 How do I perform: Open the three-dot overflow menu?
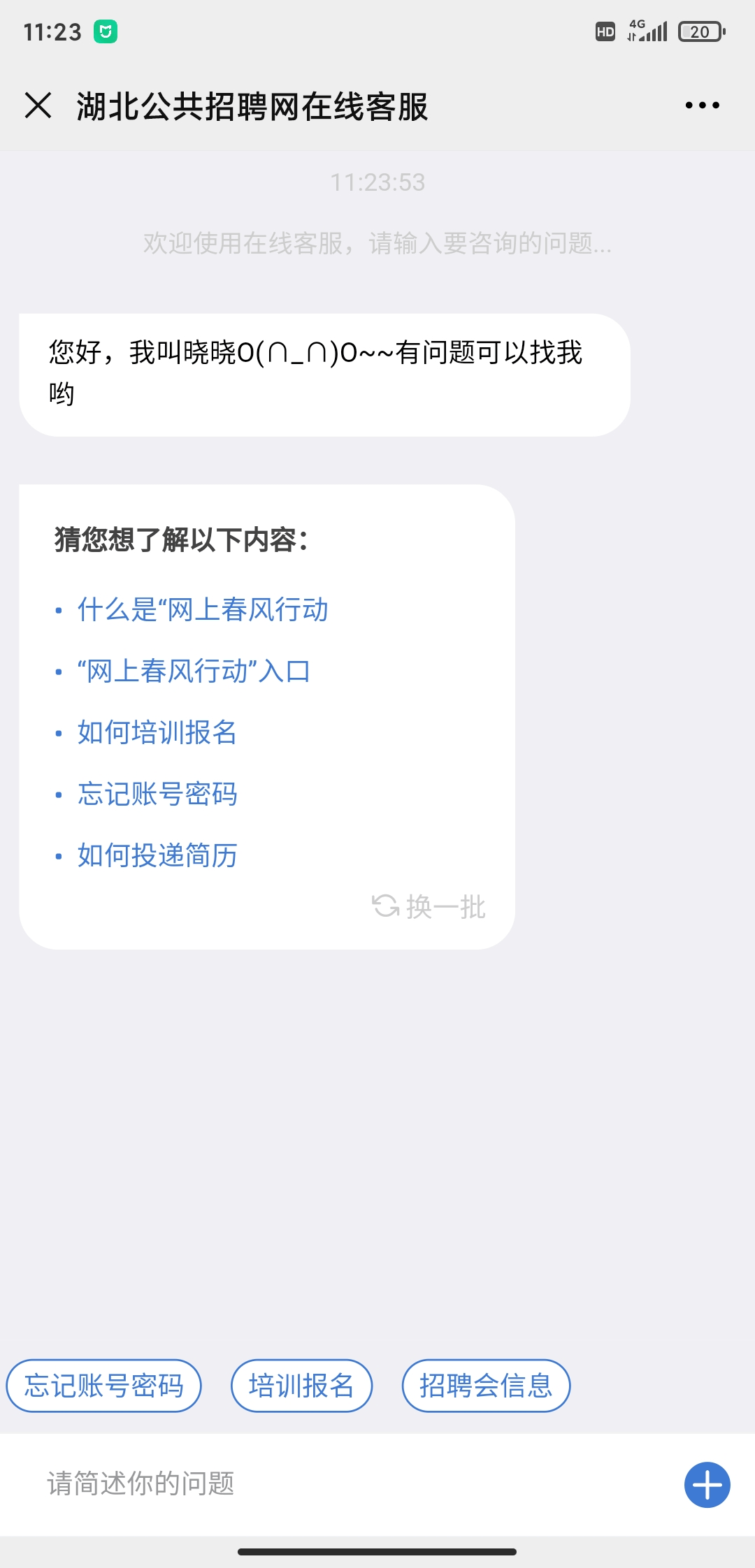702,106
